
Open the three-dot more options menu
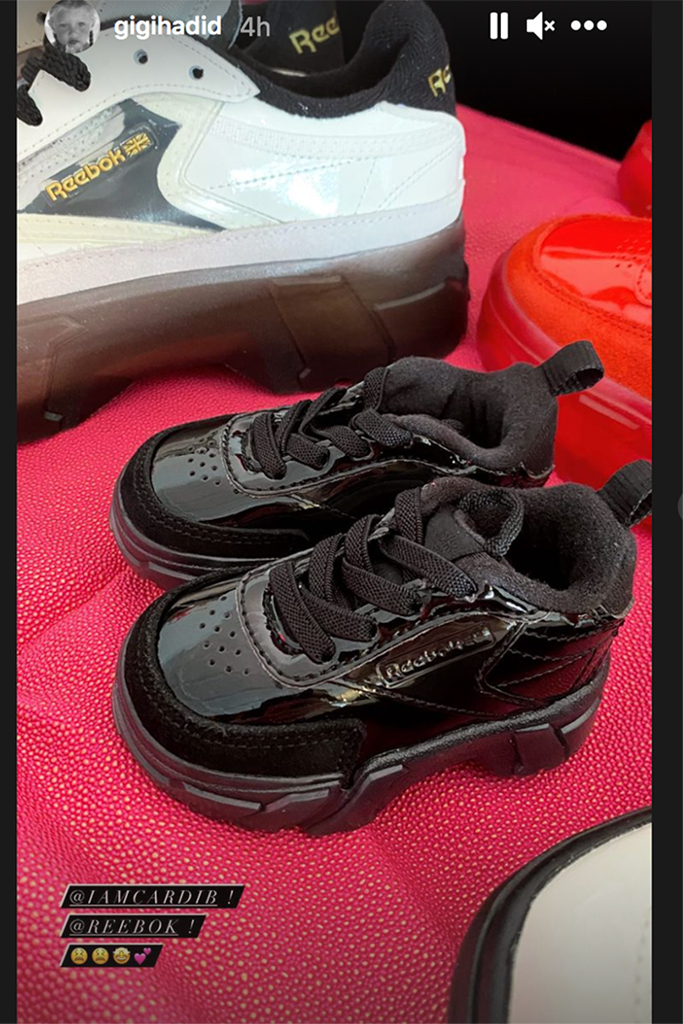click(x=589, y=27)
